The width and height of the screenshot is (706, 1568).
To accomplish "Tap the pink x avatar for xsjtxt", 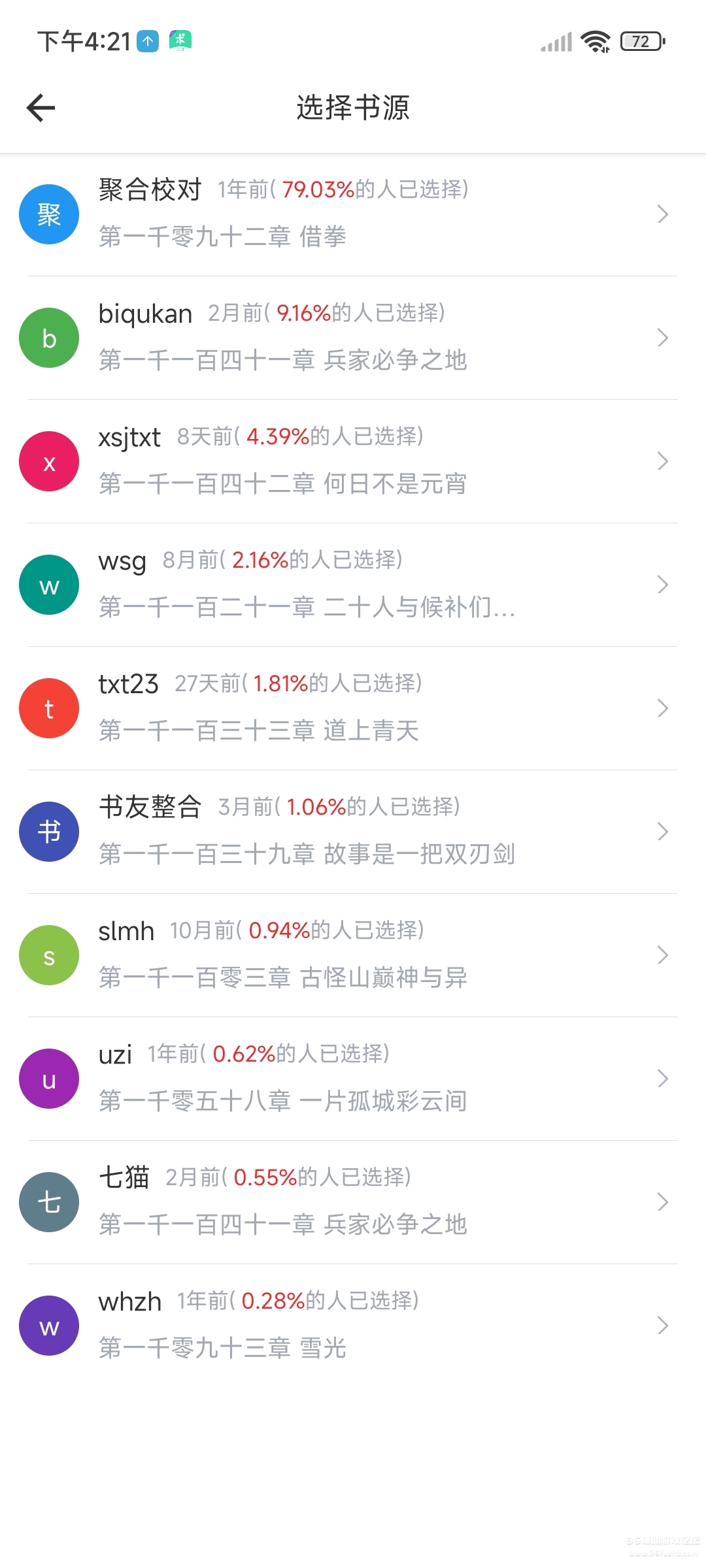I will 49,461.
